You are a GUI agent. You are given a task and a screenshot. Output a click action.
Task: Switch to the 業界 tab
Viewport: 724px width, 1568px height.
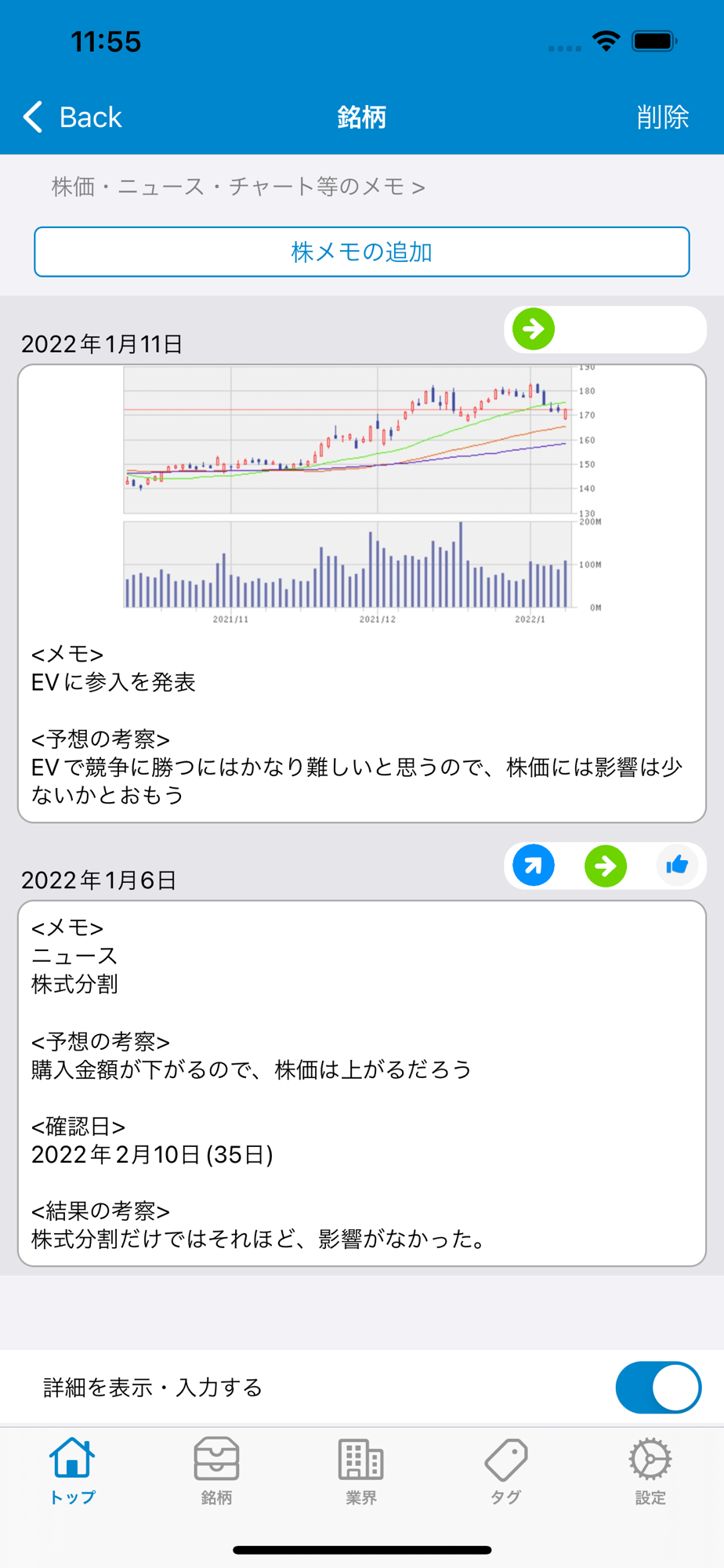tap(361, 1472)
